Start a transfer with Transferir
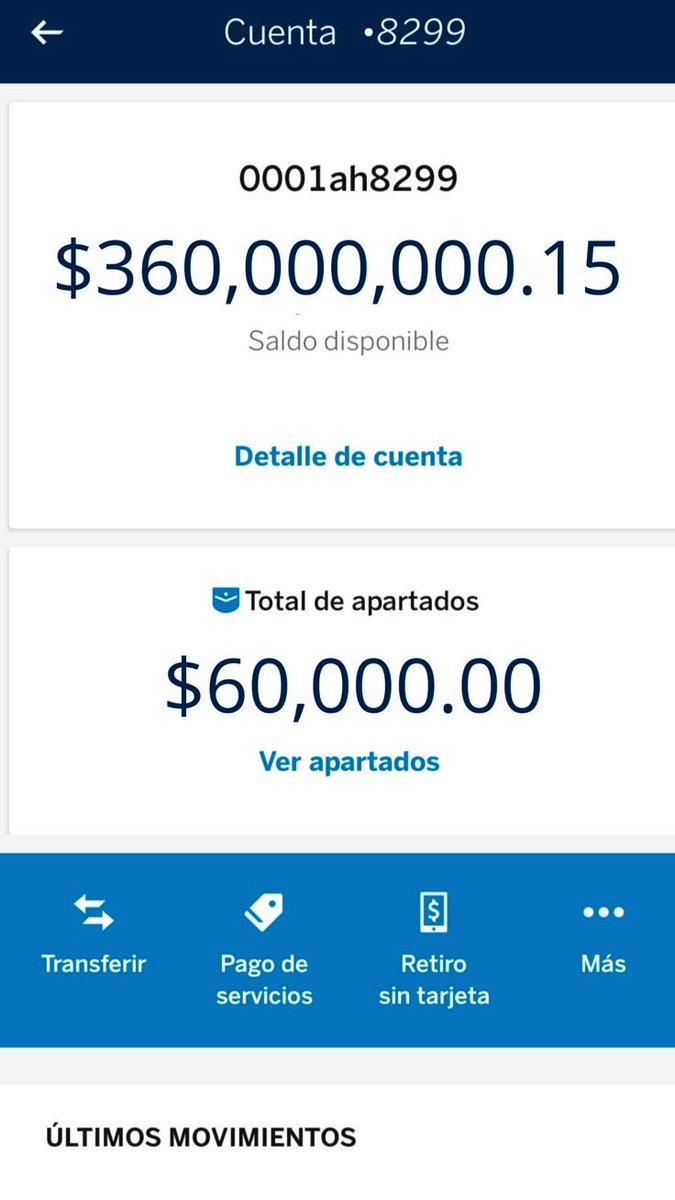The height and width of the screenshot is (1200, 675). [94, 935]
